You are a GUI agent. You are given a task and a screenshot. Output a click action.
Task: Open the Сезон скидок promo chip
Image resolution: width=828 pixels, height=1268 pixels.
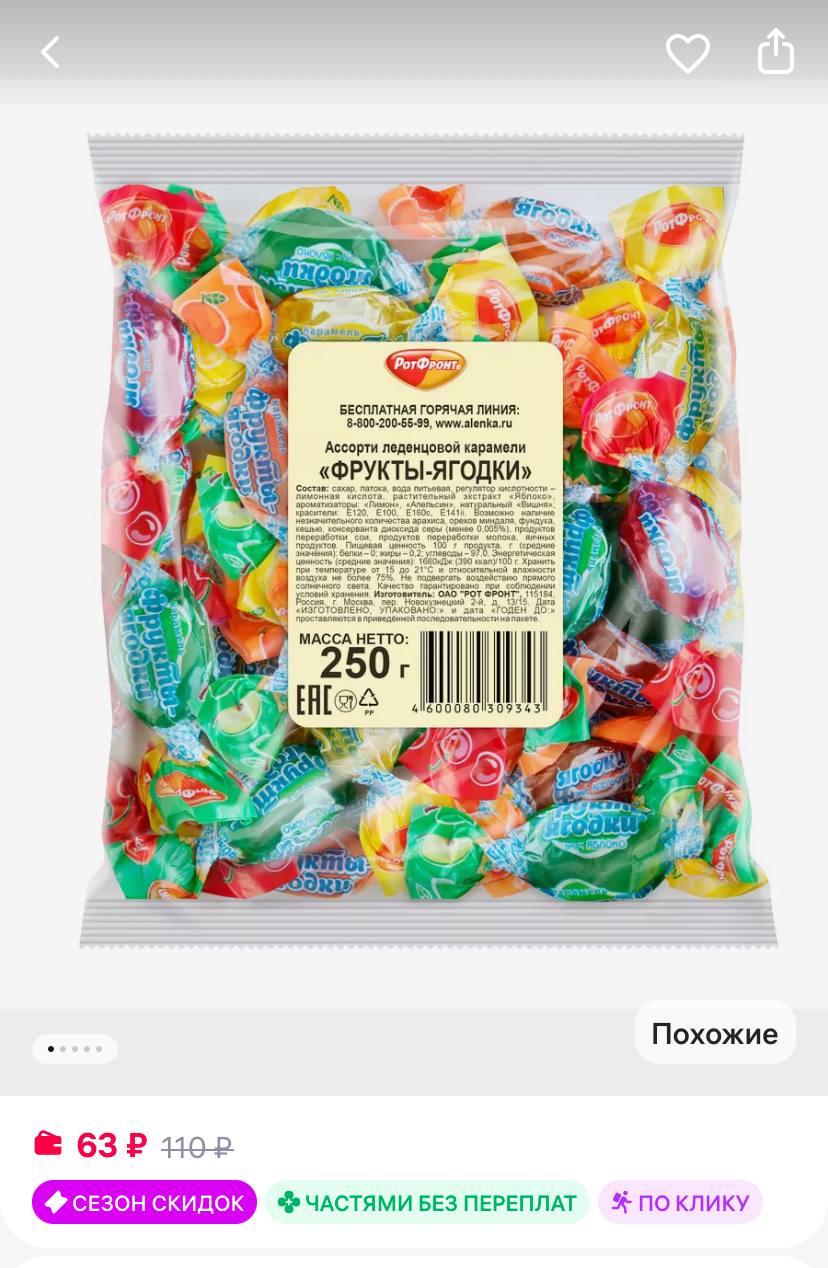point(144,1202)
